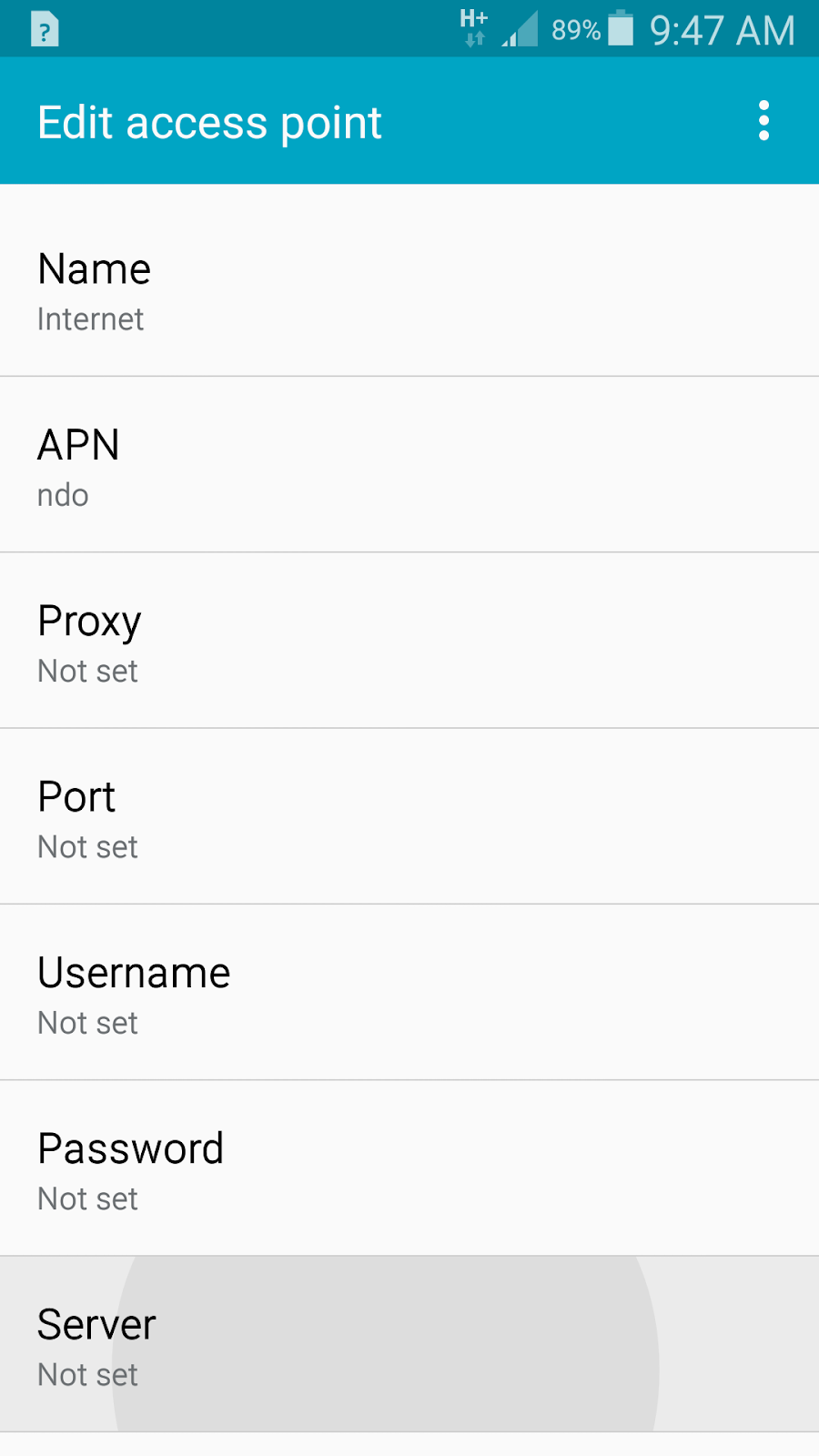The height and width of the screenshot is (1456, 819).
Task: Tap the Edit access point title
Action: [209, 120]
